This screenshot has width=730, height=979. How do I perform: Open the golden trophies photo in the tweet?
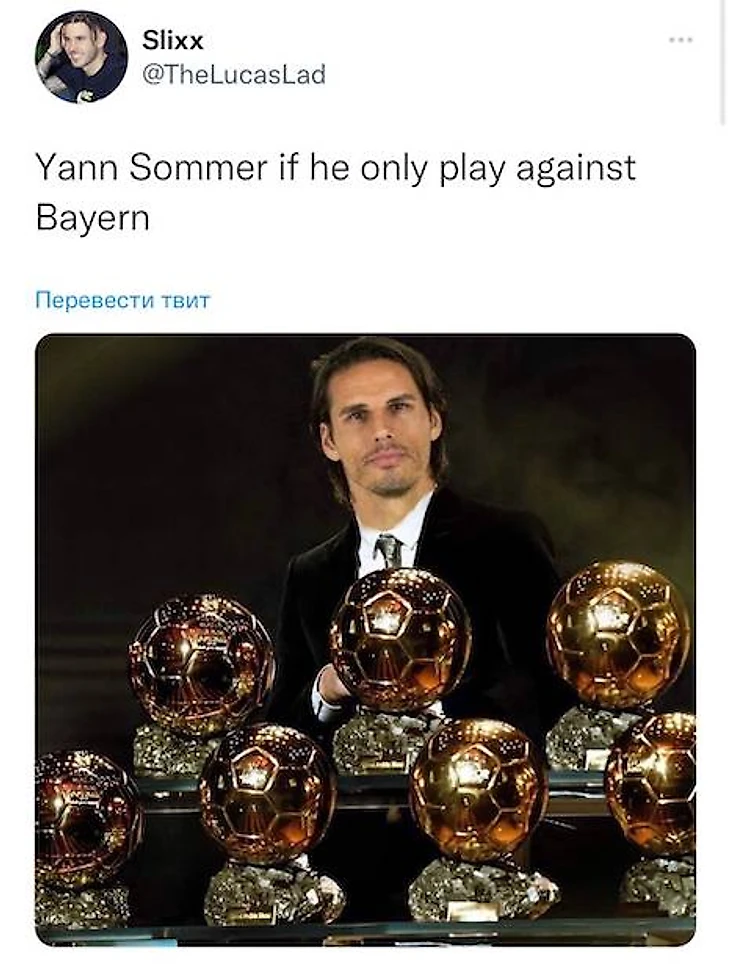(x=365, y=640)
